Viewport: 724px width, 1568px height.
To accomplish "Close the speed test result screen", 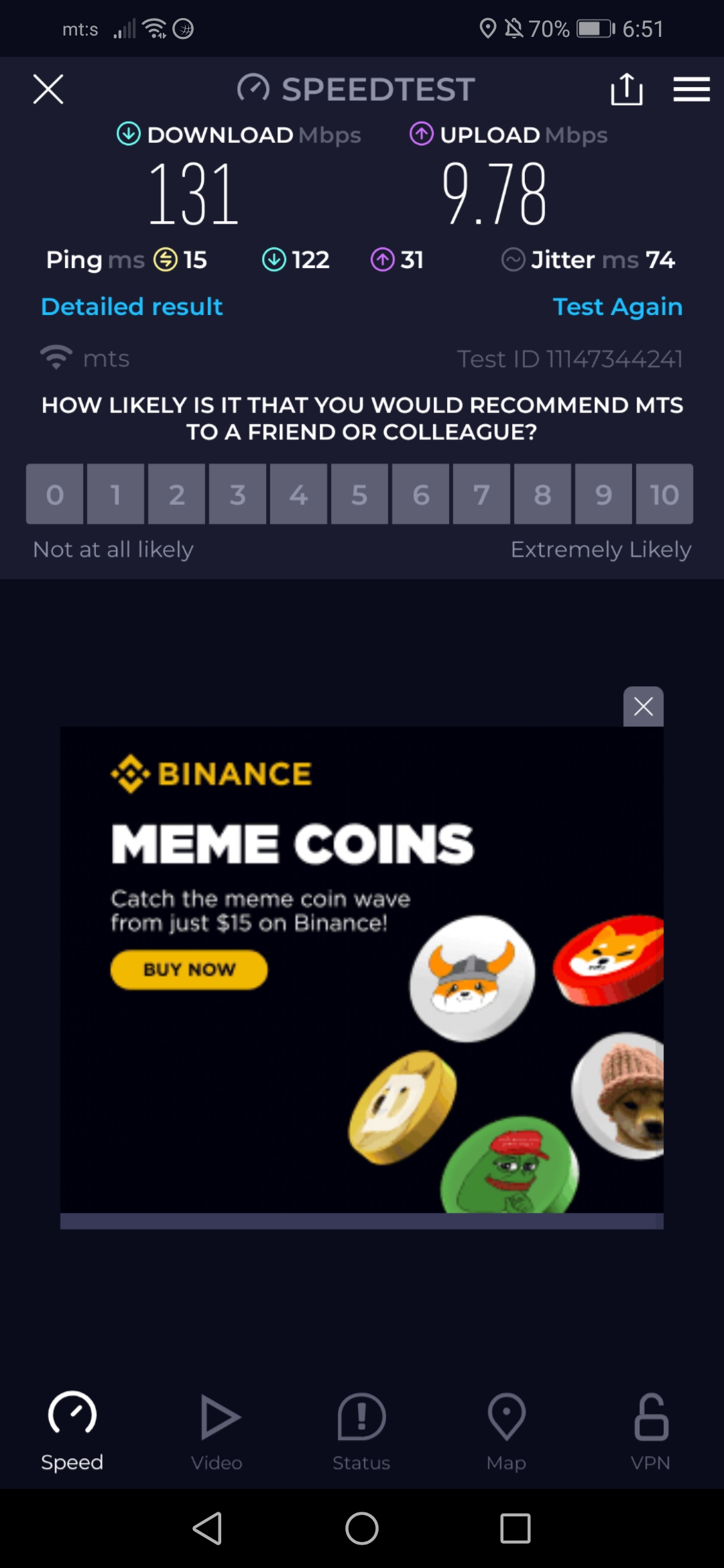I will pos(48,89).
